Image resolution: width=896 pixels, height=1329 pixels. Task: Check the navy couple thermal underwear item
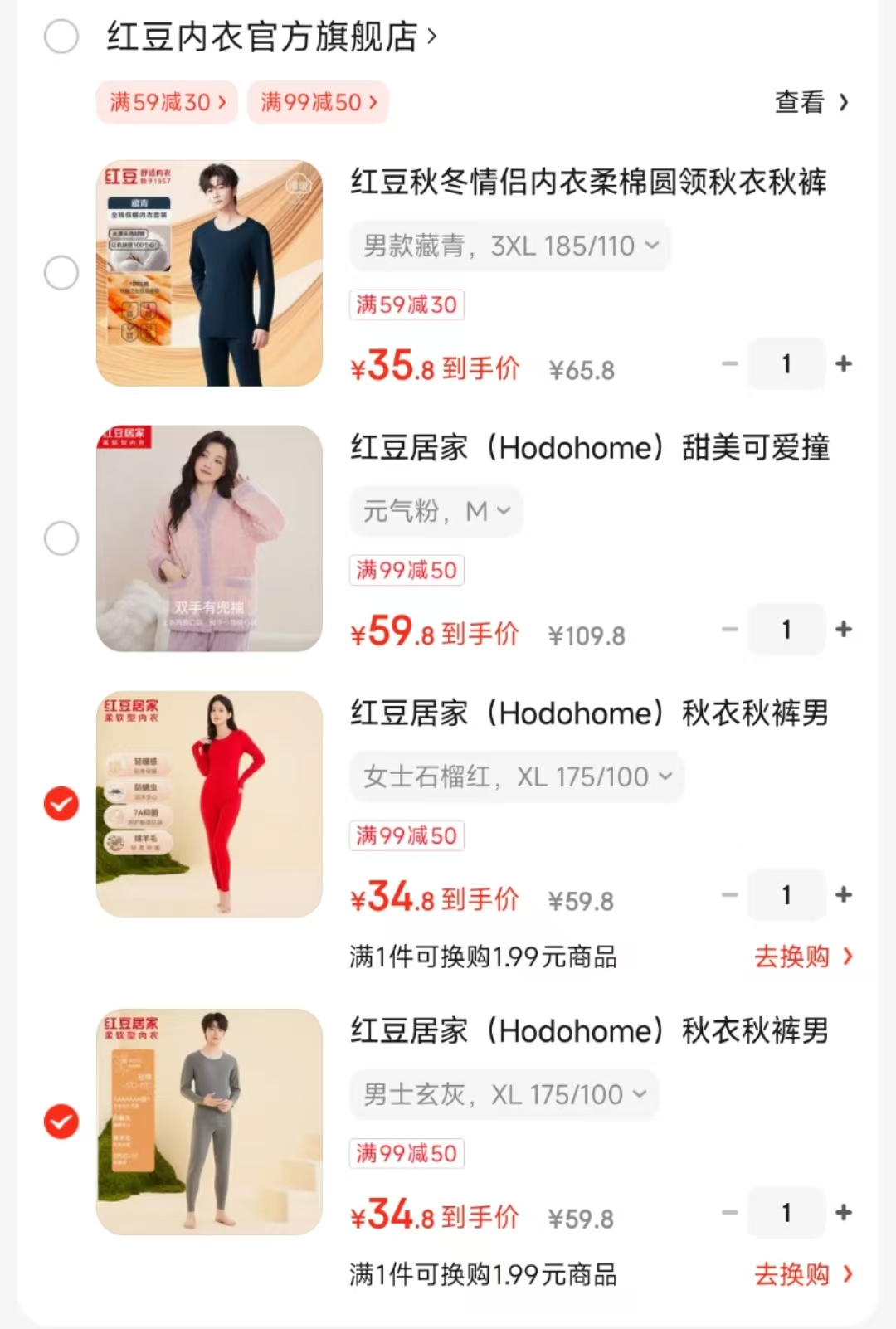click(60, 273)
